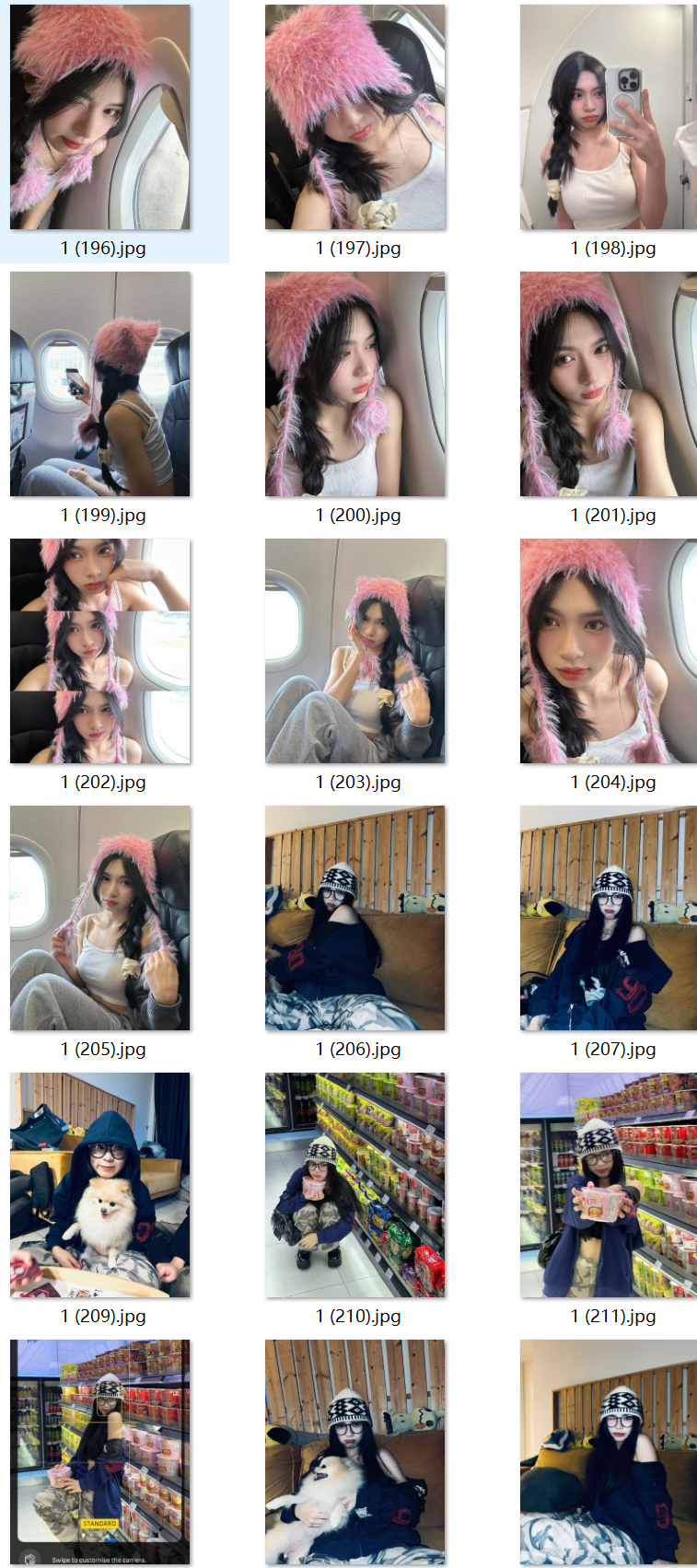Open file 1 (211).jpg

(x=609, y=1185)
